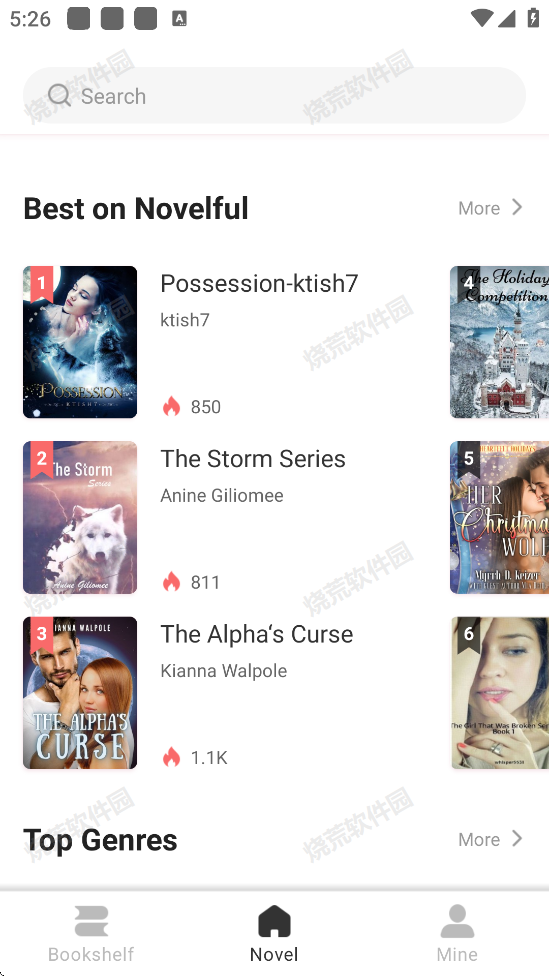
Task: Open the sixth-ranked book cover
Action: (500, 693)
